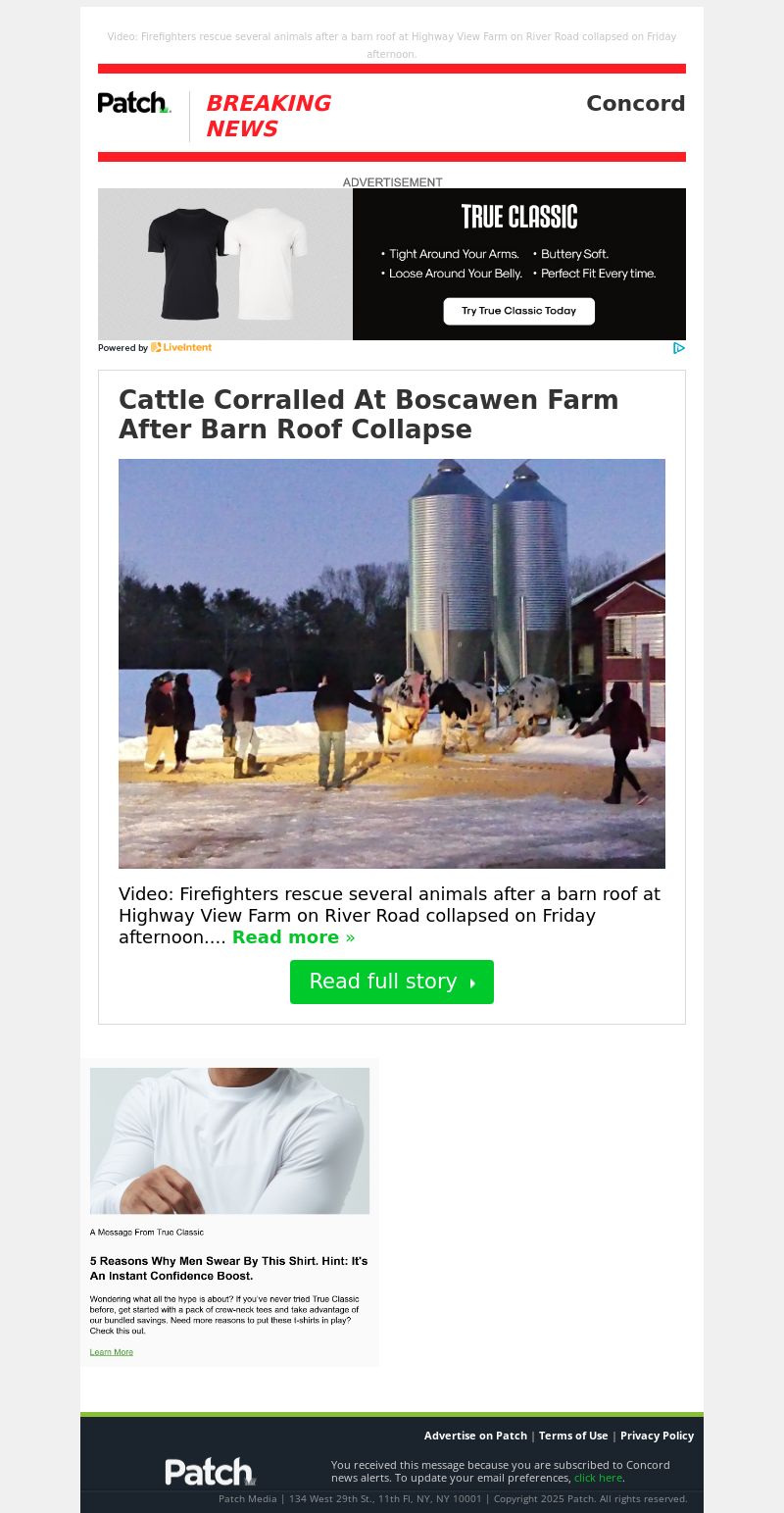This screenshot has height=1513, width=784.
Task: Tap the Learn More link
Action: coord(111,1352)
